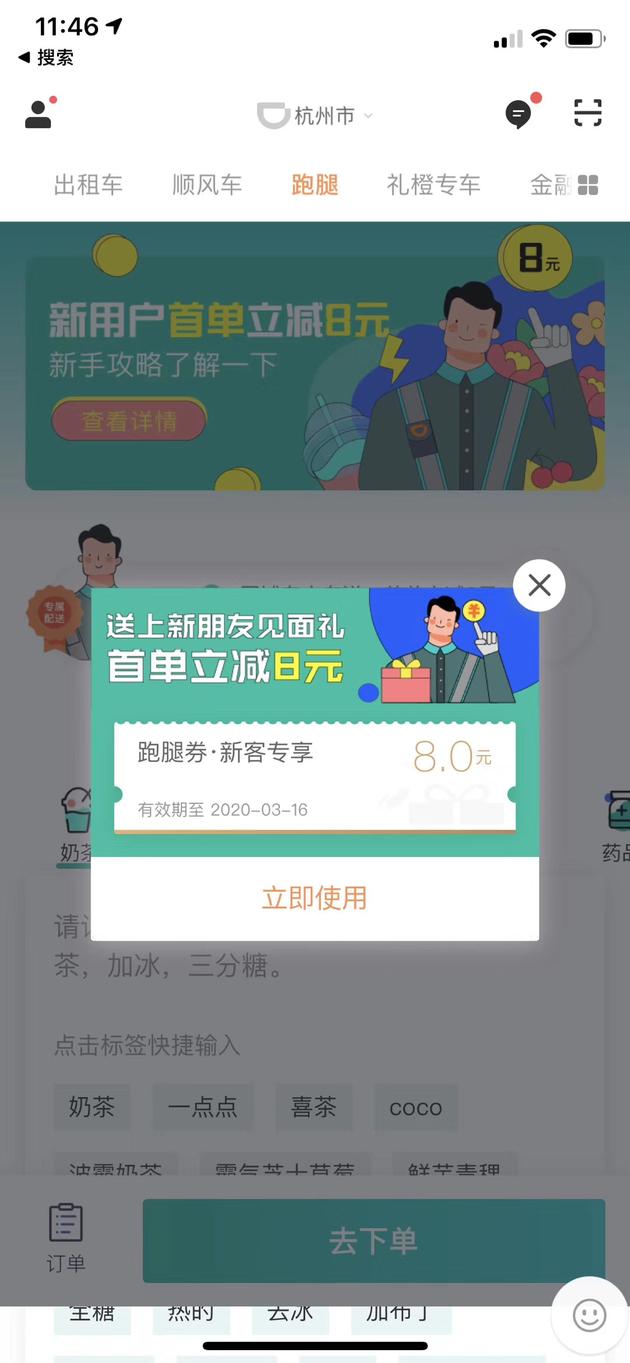Open the scan code icon

[588, 113]
